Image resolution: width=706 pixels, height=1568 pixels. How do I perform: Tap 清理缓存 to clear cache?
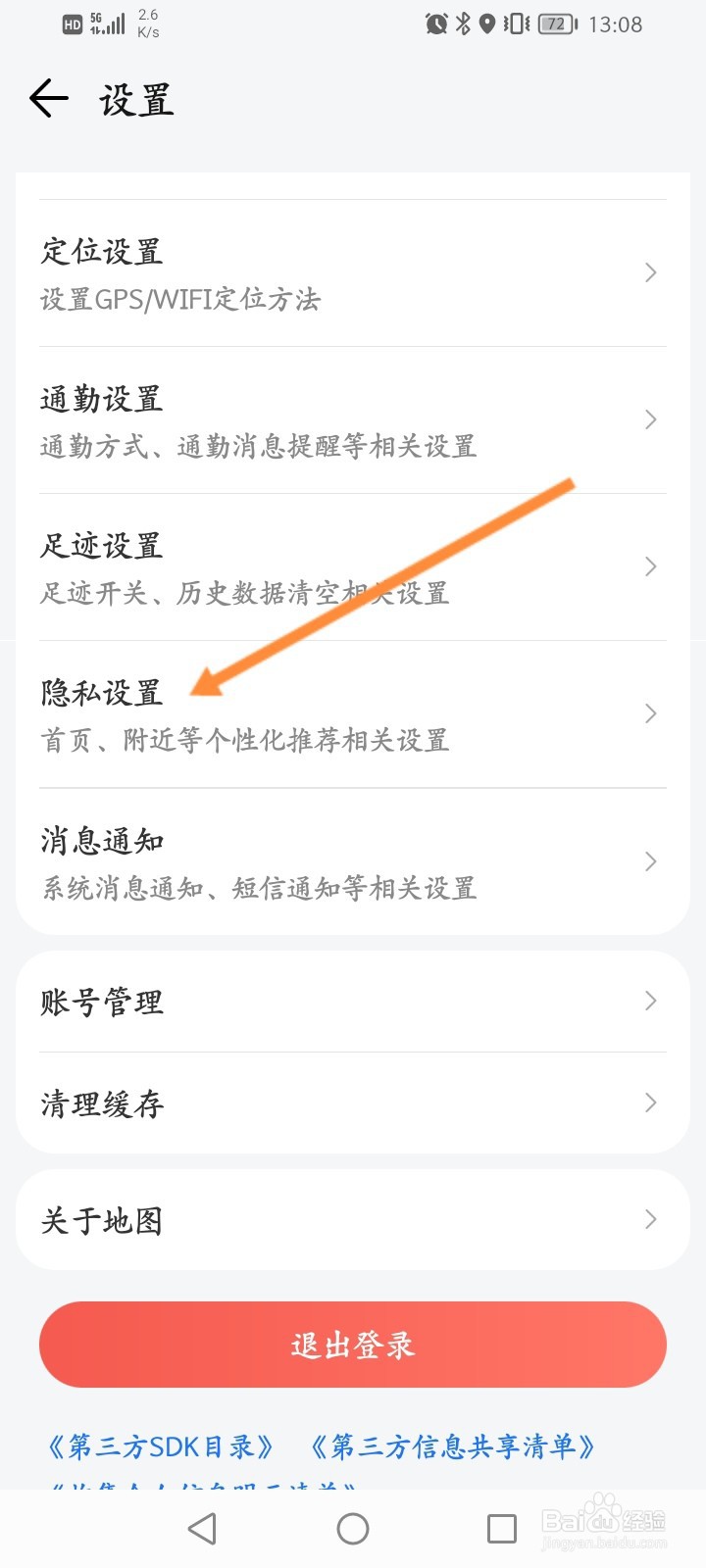coord(353,1102)
